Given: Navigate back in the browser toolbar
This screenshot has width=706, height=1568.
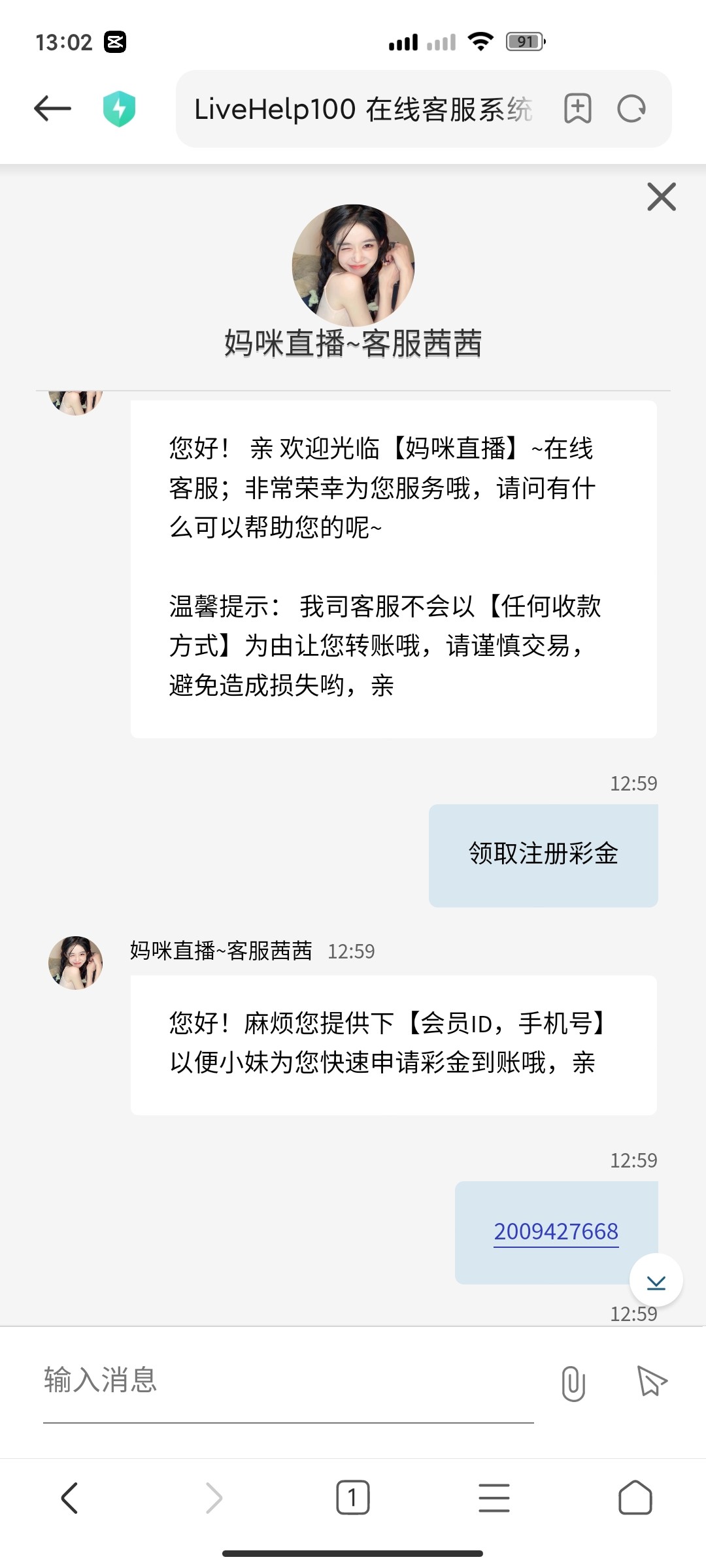Looking at the screenshot, I should click(70, 1497).
